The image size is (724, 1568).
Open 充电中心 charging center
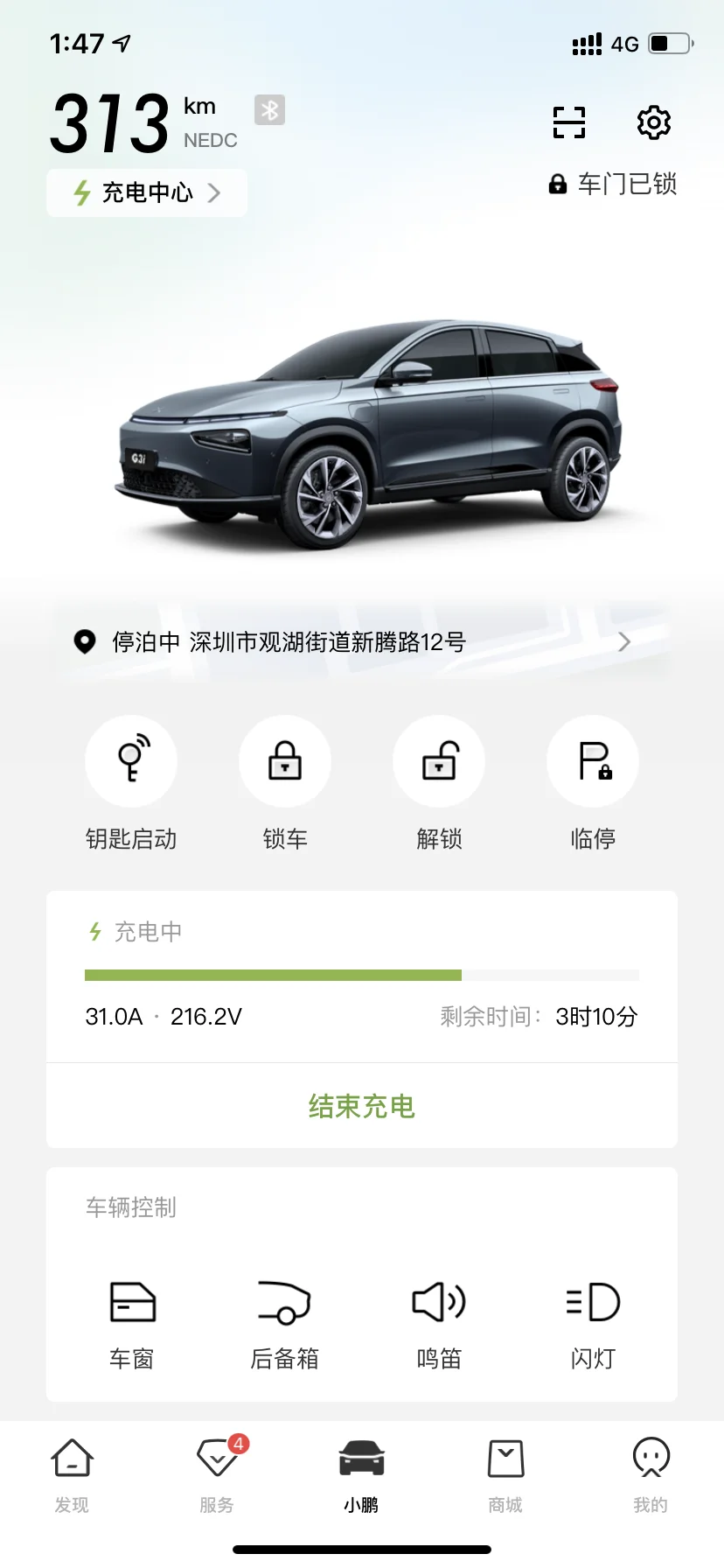(147, 192)
